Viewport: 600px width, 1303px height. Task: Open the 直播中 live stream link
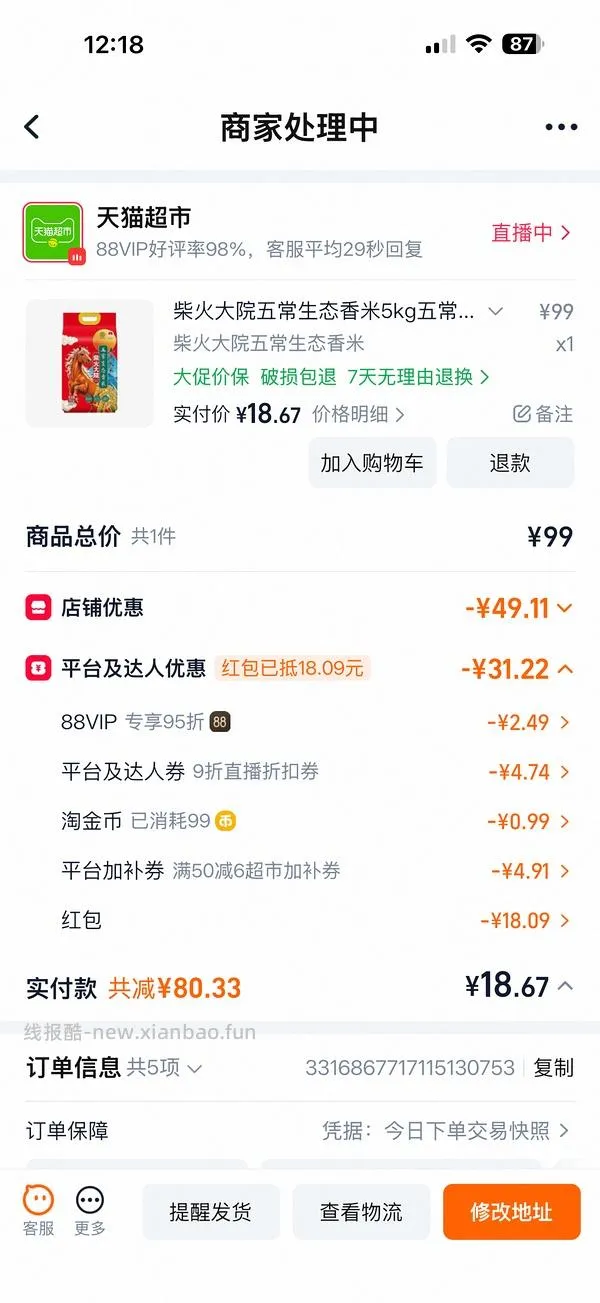(x=531, y=232)
